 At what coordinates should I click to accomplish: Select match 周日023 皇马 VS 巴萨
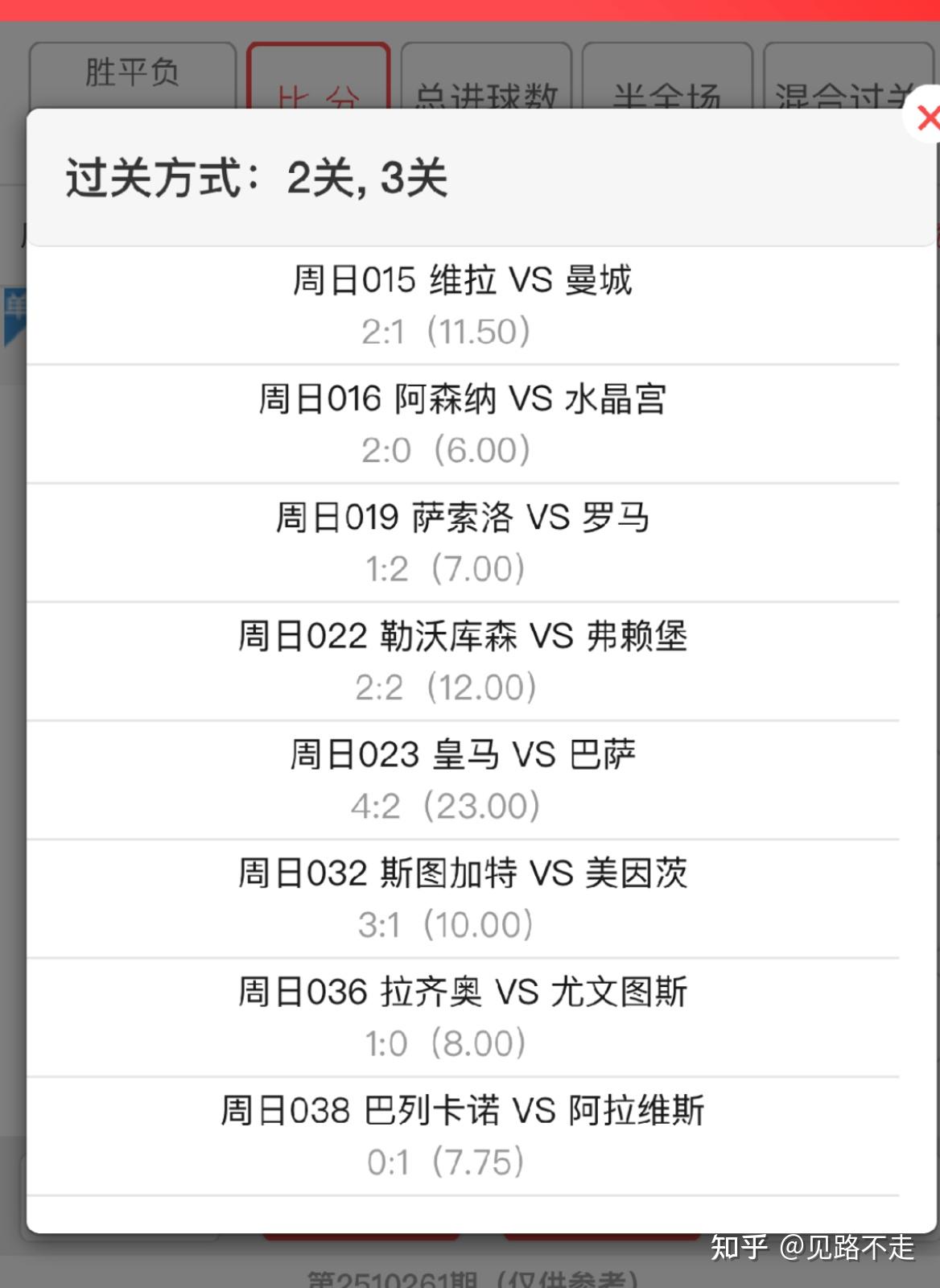click(464, 755)
